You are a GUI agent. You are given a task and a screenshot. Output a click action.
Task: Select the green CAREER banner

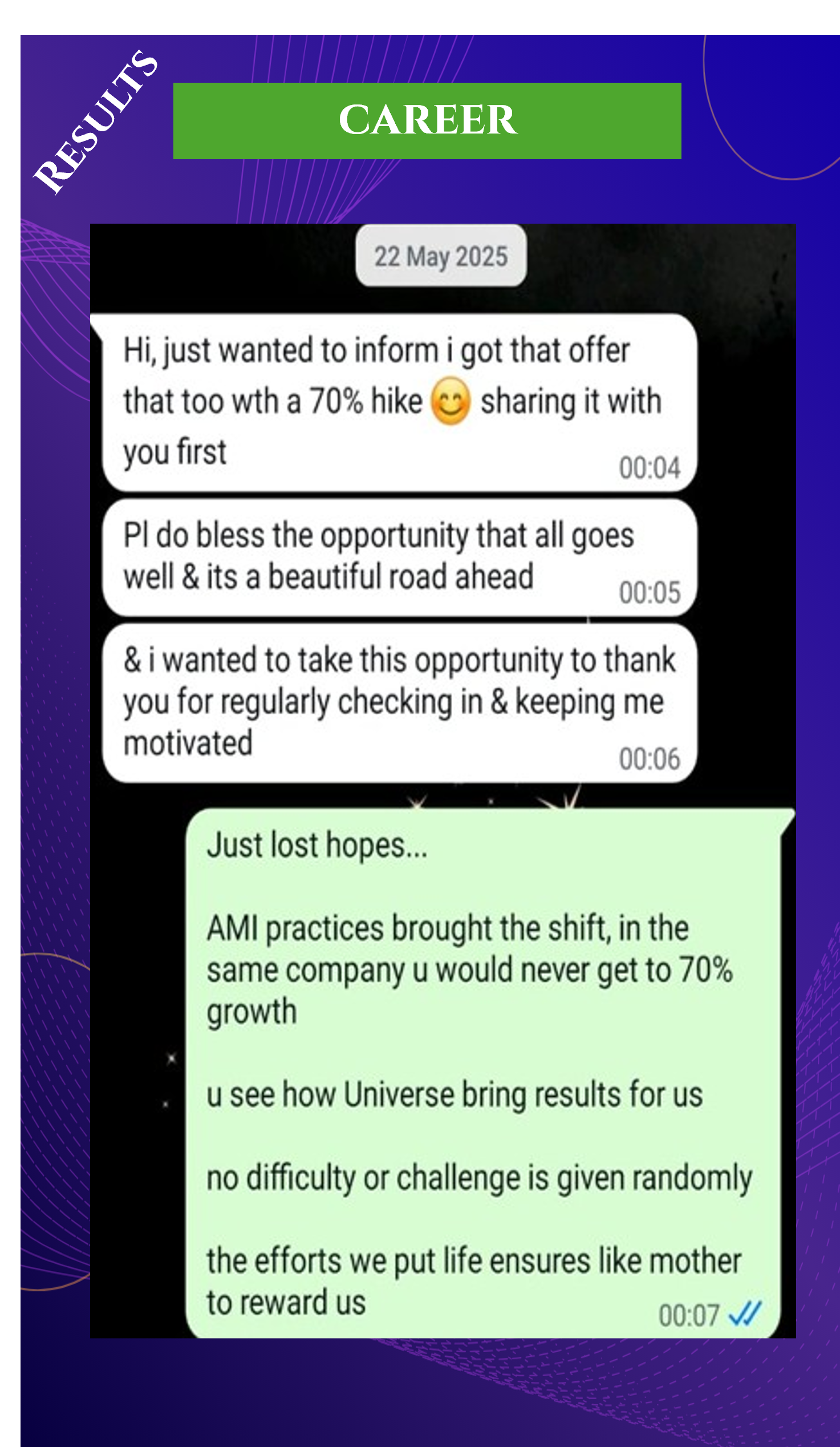pos(427,122)
